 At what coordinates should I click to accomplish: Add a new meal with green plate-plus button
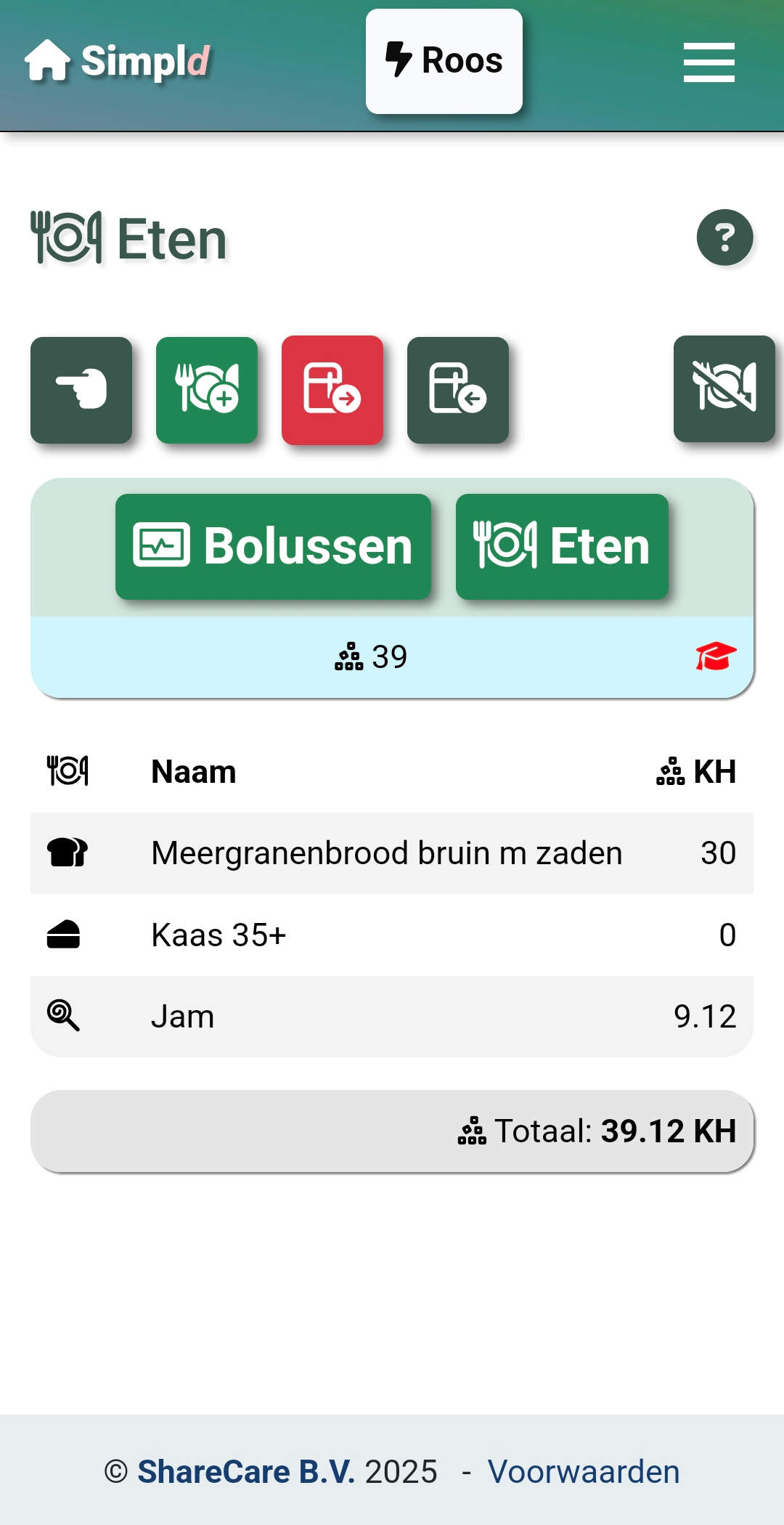pos(207,390)
